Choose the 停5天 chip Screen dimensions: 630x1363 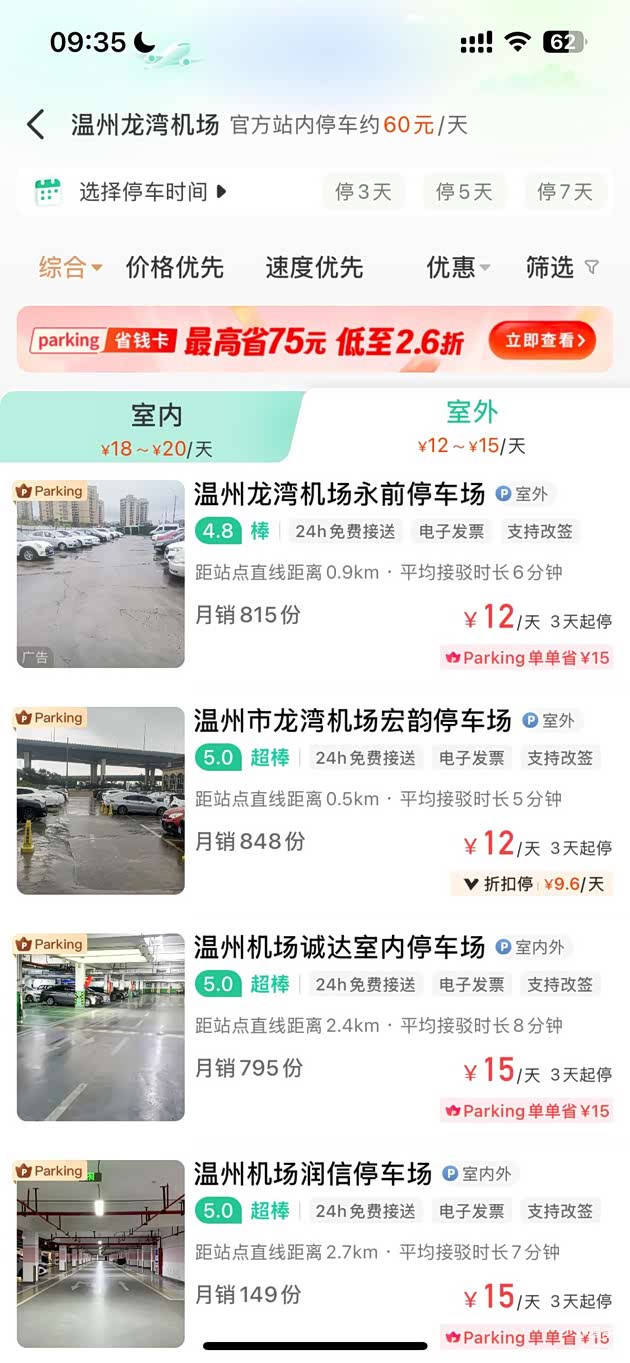[464, 191]
